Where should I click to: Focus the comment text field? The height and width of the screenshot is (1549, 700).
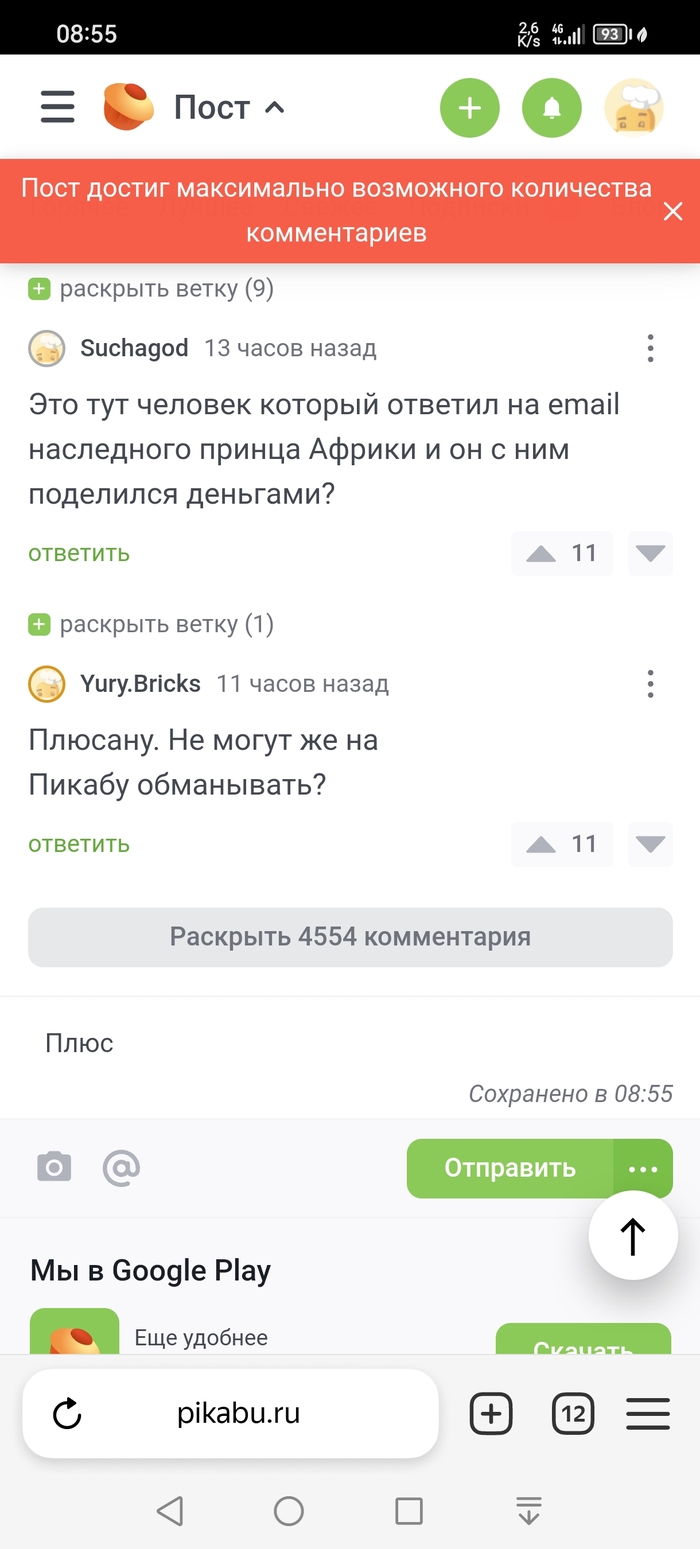(x=350, y=1044)
